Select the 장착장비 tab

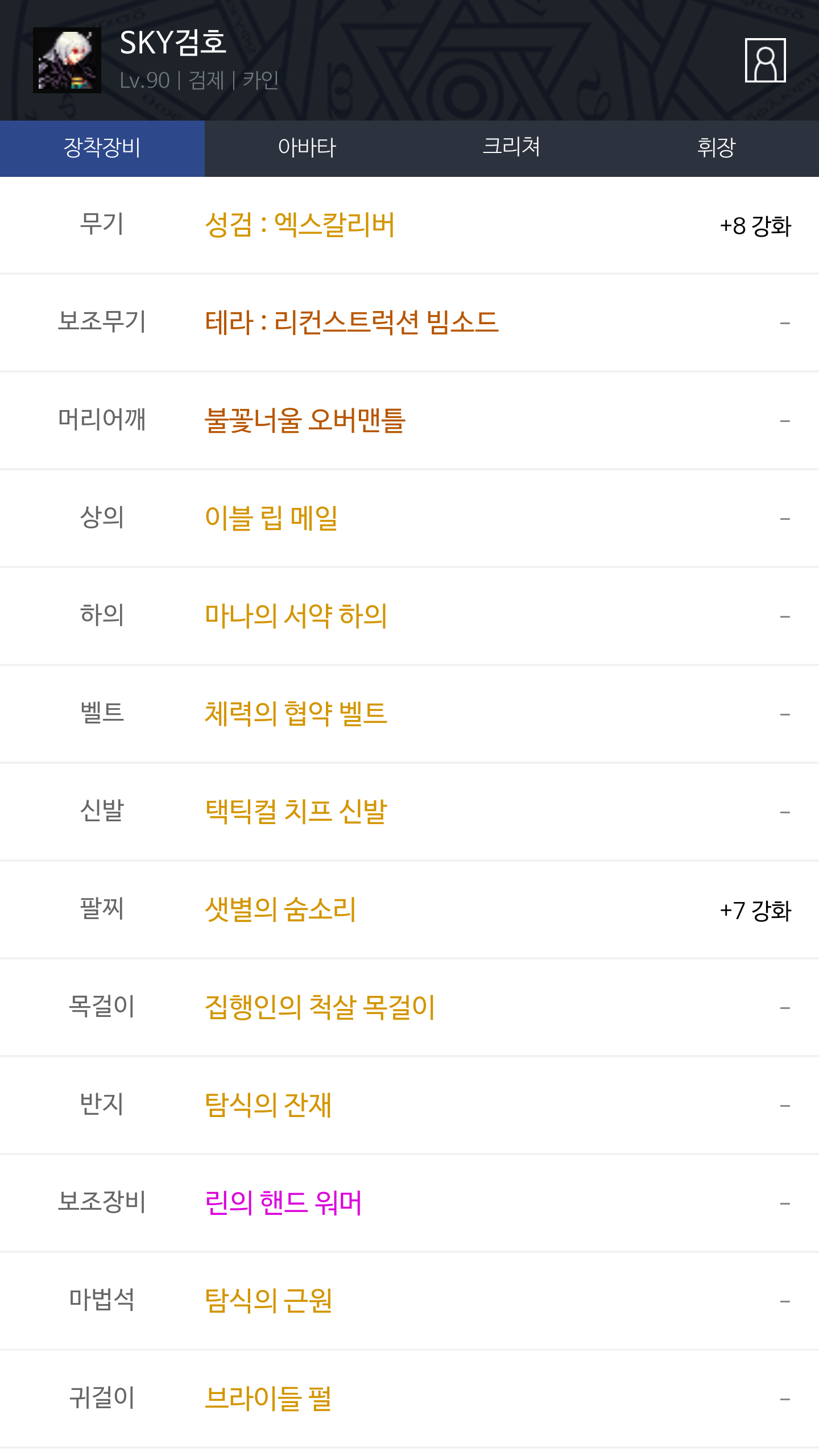pos(102,148)
